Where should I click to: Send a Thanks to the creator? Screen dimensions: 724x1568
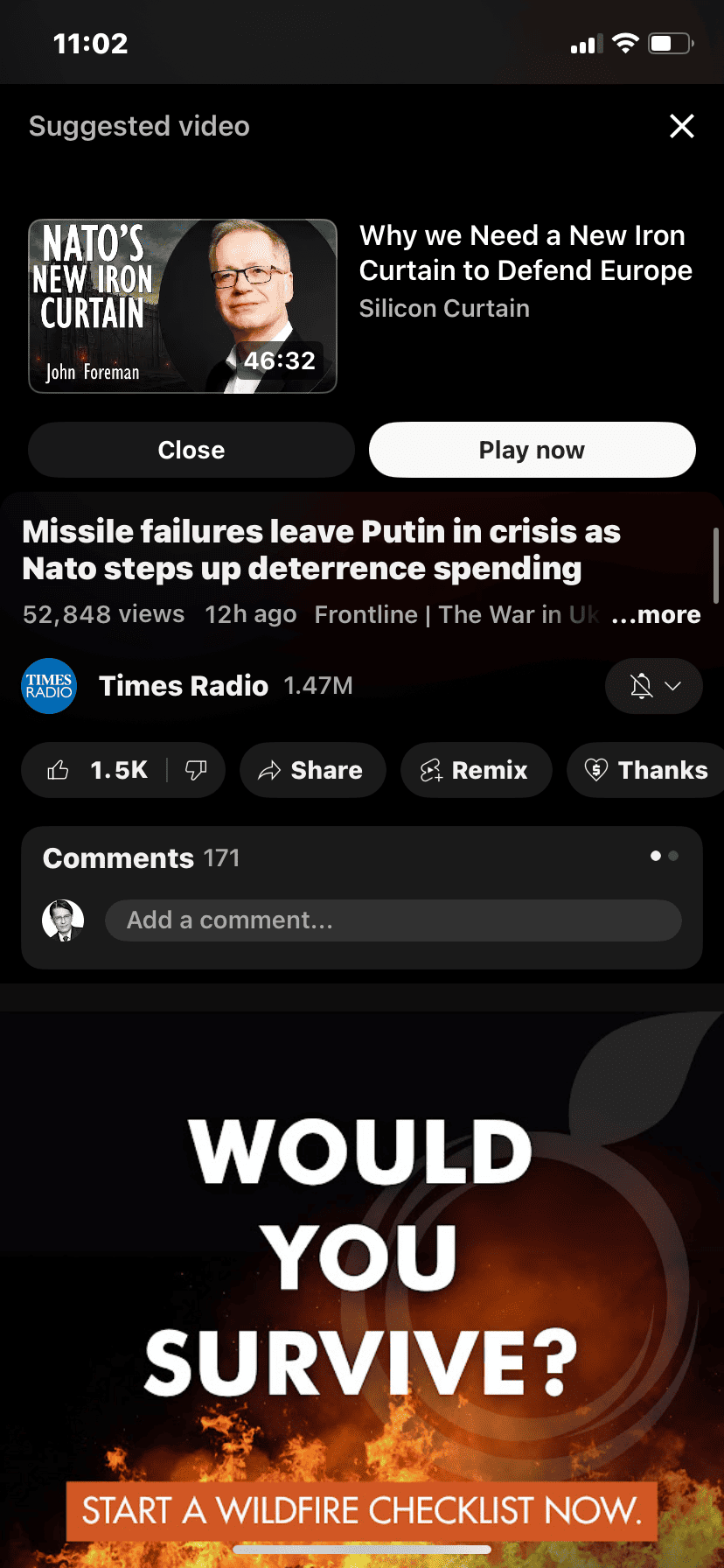click(645, 770)
